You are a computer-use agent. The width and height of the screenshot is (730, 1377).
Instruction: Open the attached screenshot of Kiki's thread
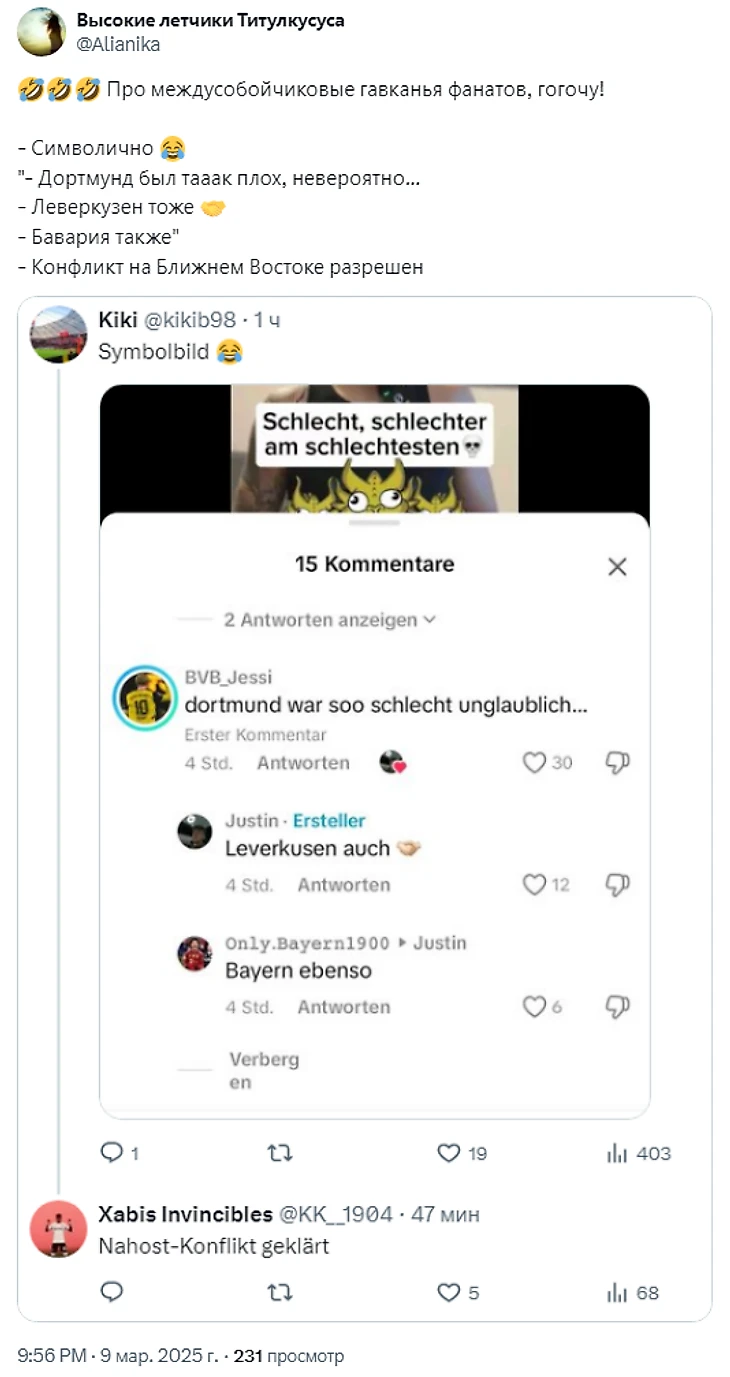(375, 751)
